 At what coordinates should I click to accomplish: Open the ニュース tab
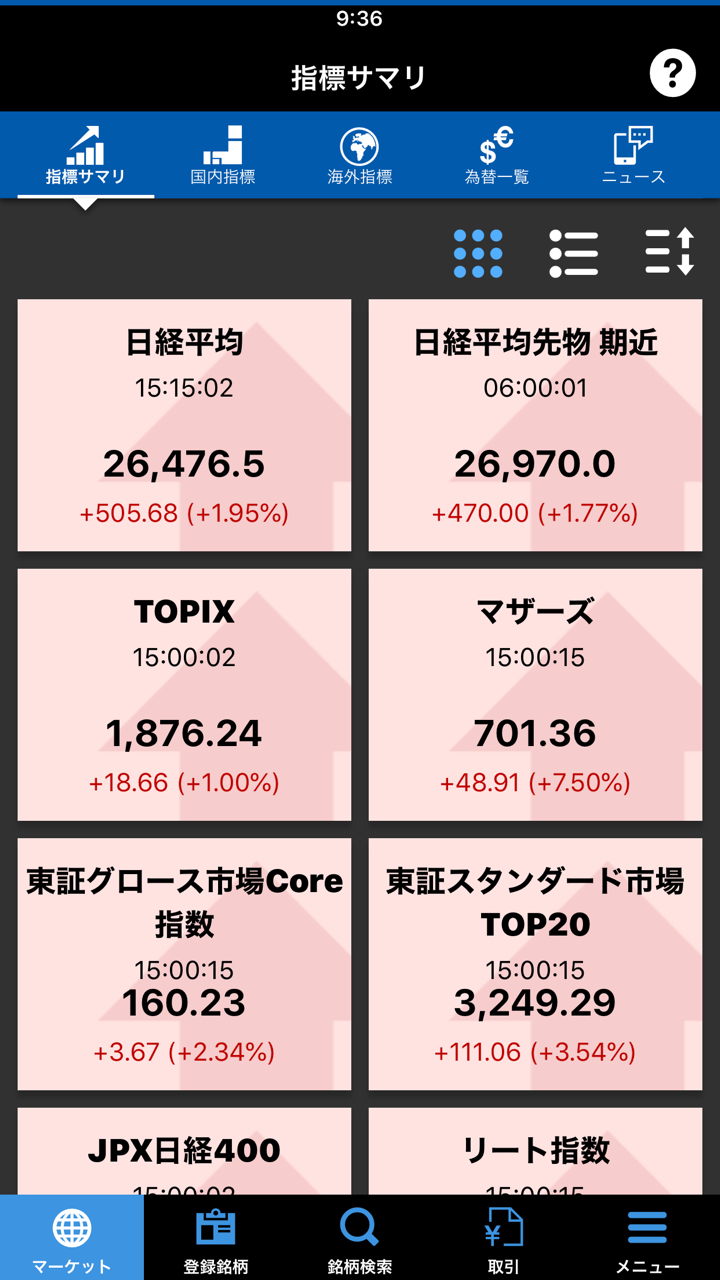coord(633,156)
